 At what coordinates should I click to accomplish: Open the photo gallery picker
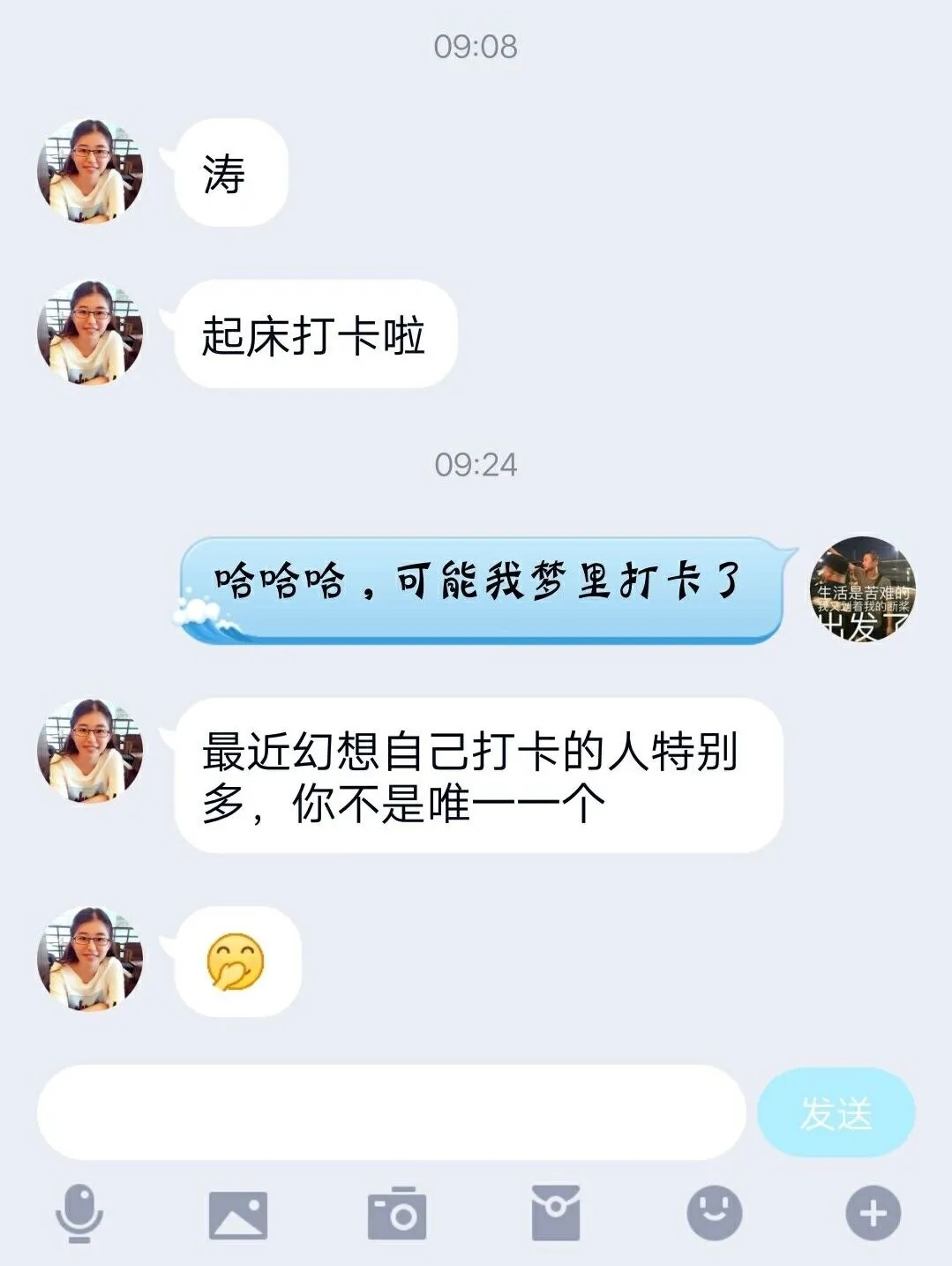(237, 1215)
